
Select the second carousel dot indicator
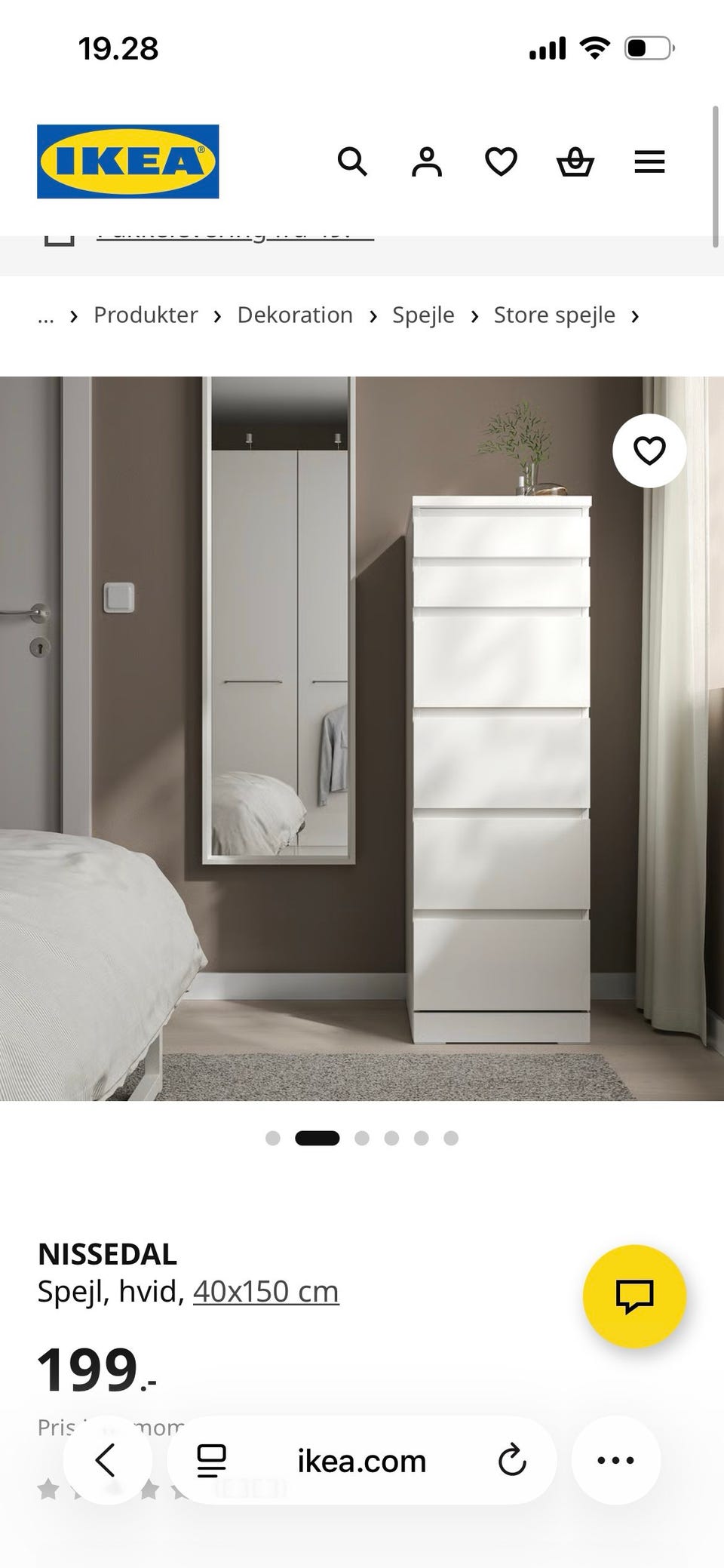click(317, 1138)
